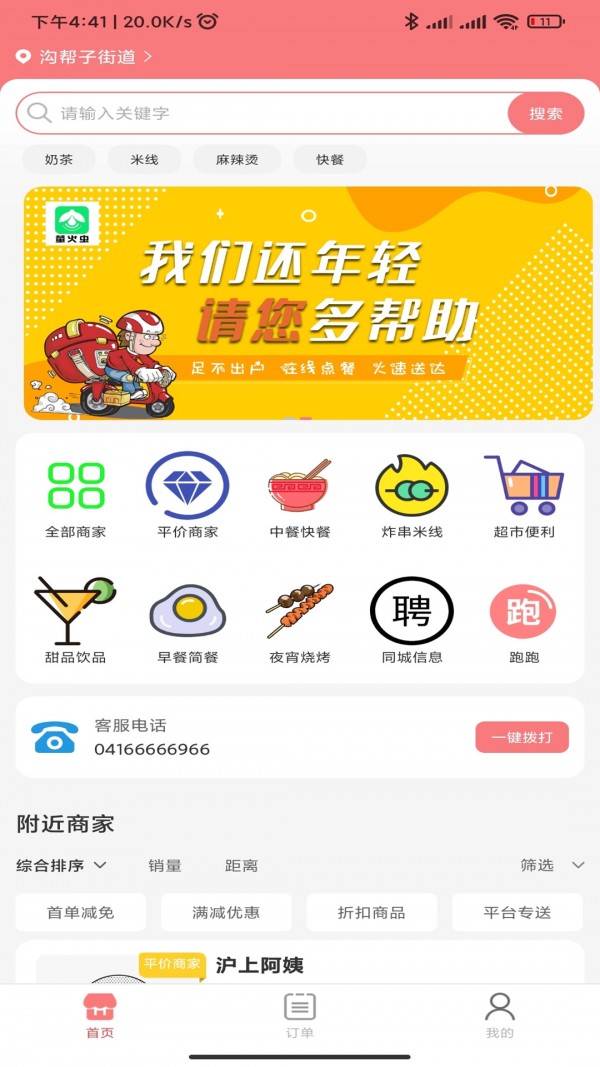The image size is (600, 1067).
Task: Call customer service with 一键拨打
Action: pos(522,738)
